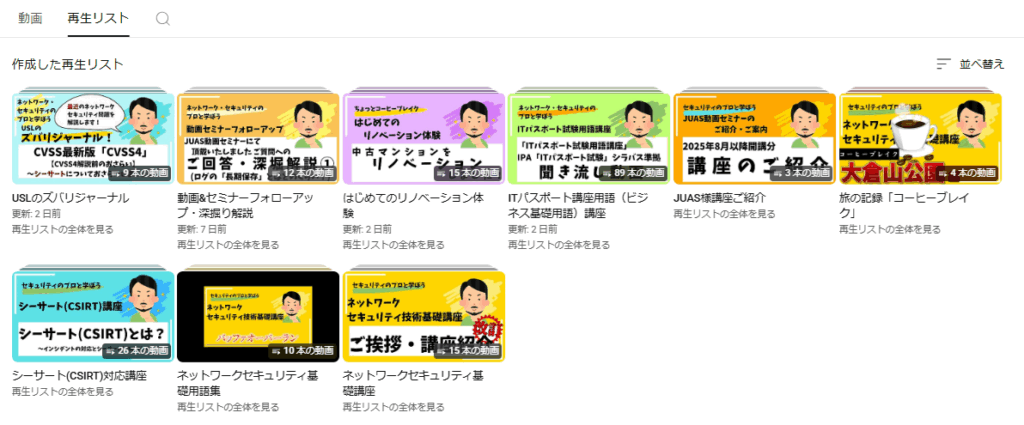The width and height of the screenshot is (1024, 425).
Task: Open the 並べ替え sort menu
Action: pos(970,64)
